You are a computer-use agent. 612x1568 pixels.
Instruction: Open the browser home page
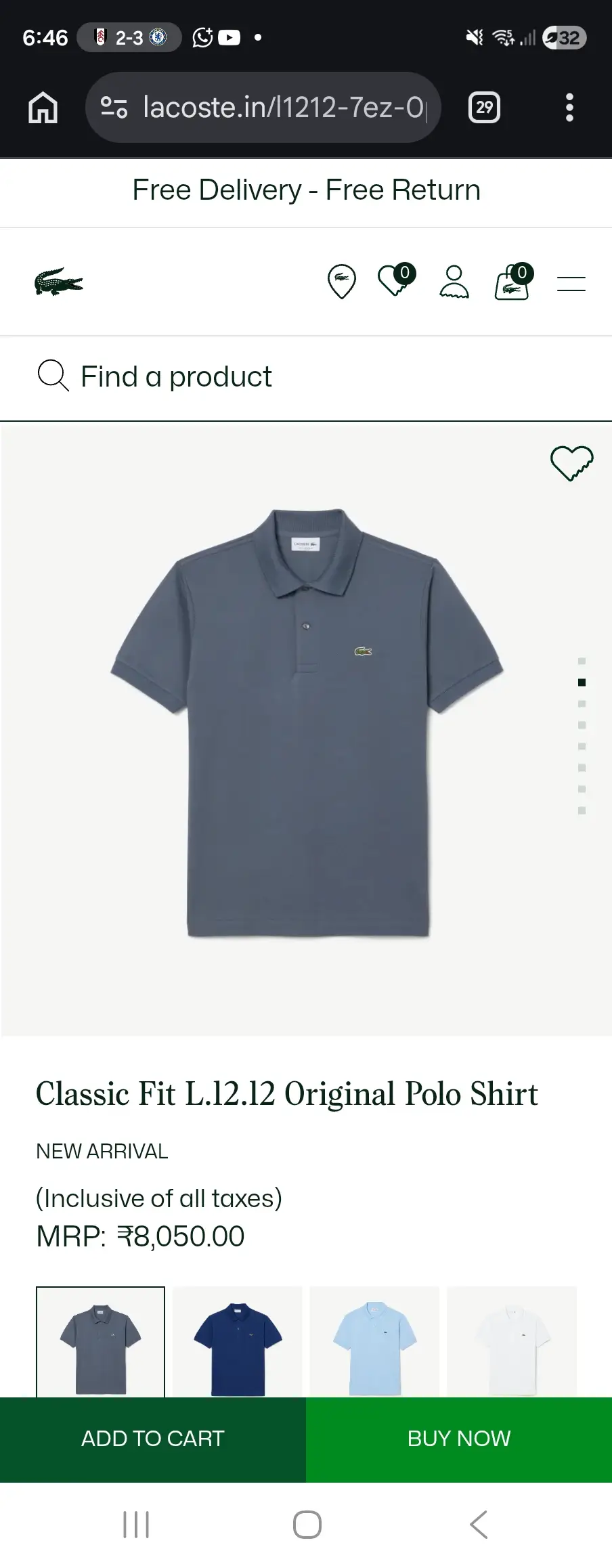tap(43, 108)
